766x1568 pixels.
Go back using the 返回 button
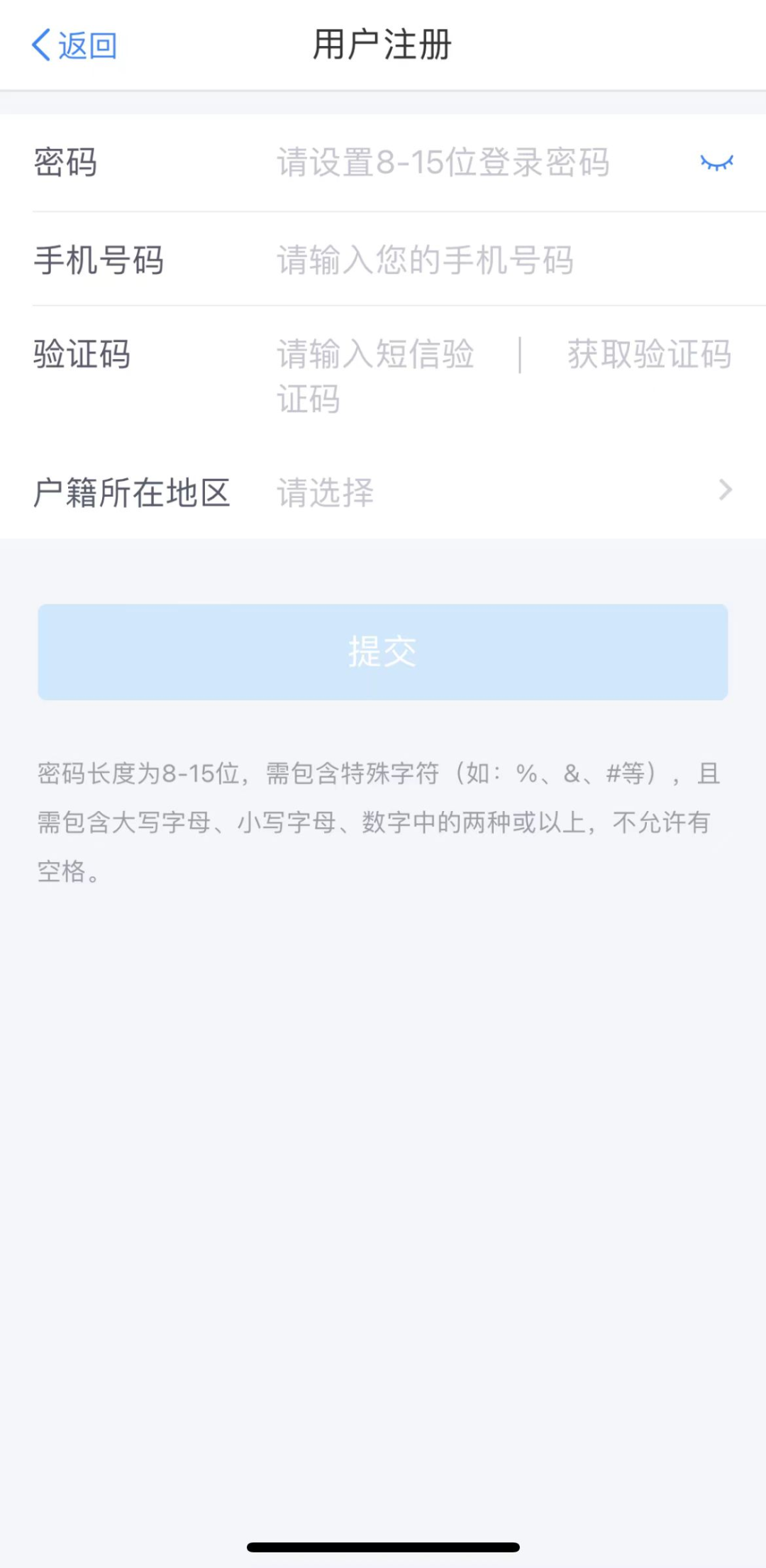[74, 46]
